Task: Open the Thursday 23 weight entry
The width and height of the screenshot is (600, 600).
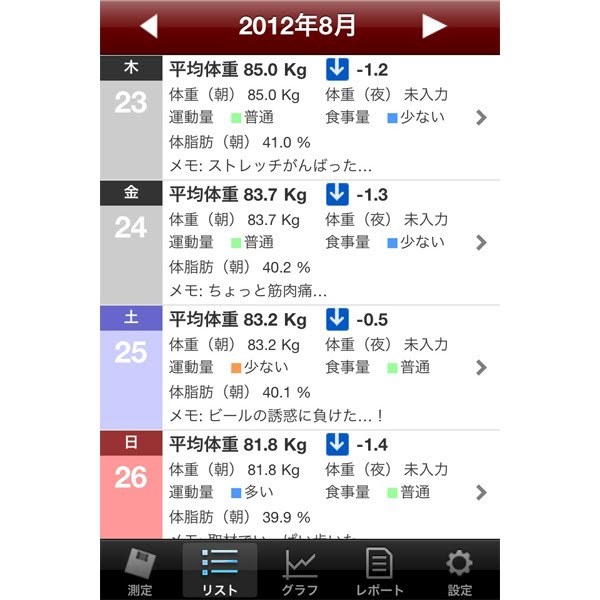Action: point(481,117)
